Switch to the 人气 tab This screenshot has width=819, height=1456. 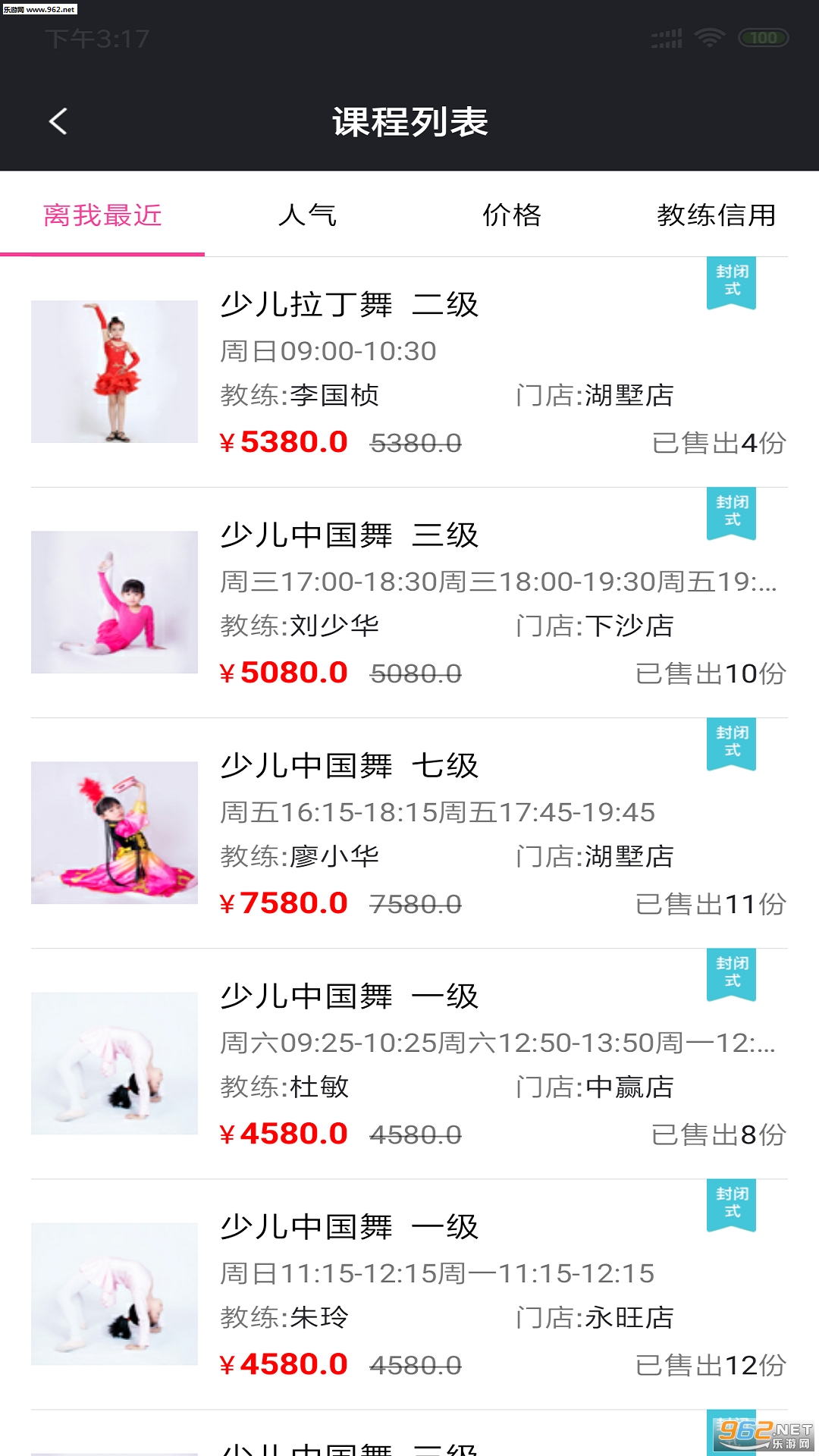tap(307, 215)
